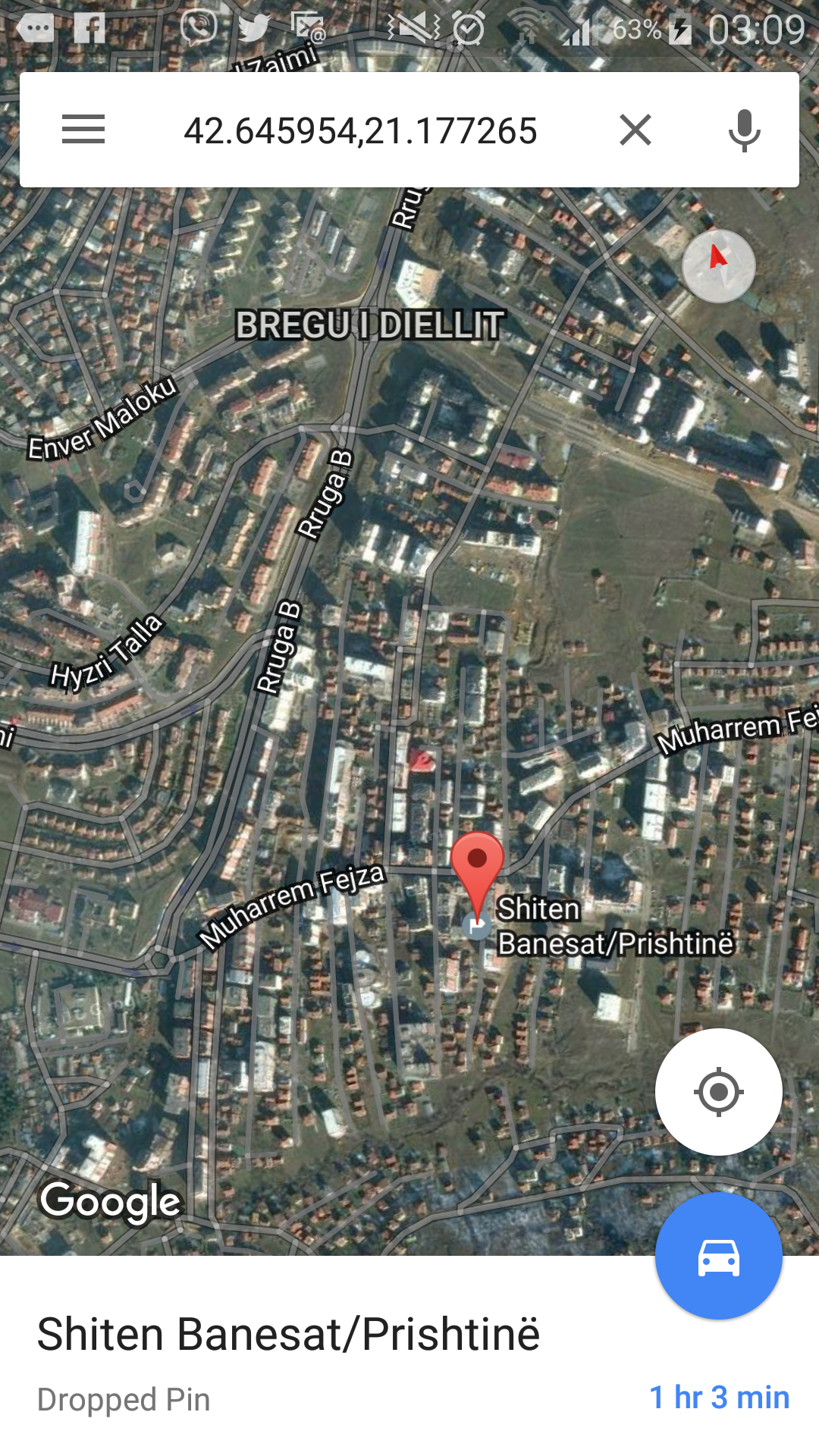Open the hamburger menu drawer
This screenshot has height=1456, width=819.
pos(83,130)
